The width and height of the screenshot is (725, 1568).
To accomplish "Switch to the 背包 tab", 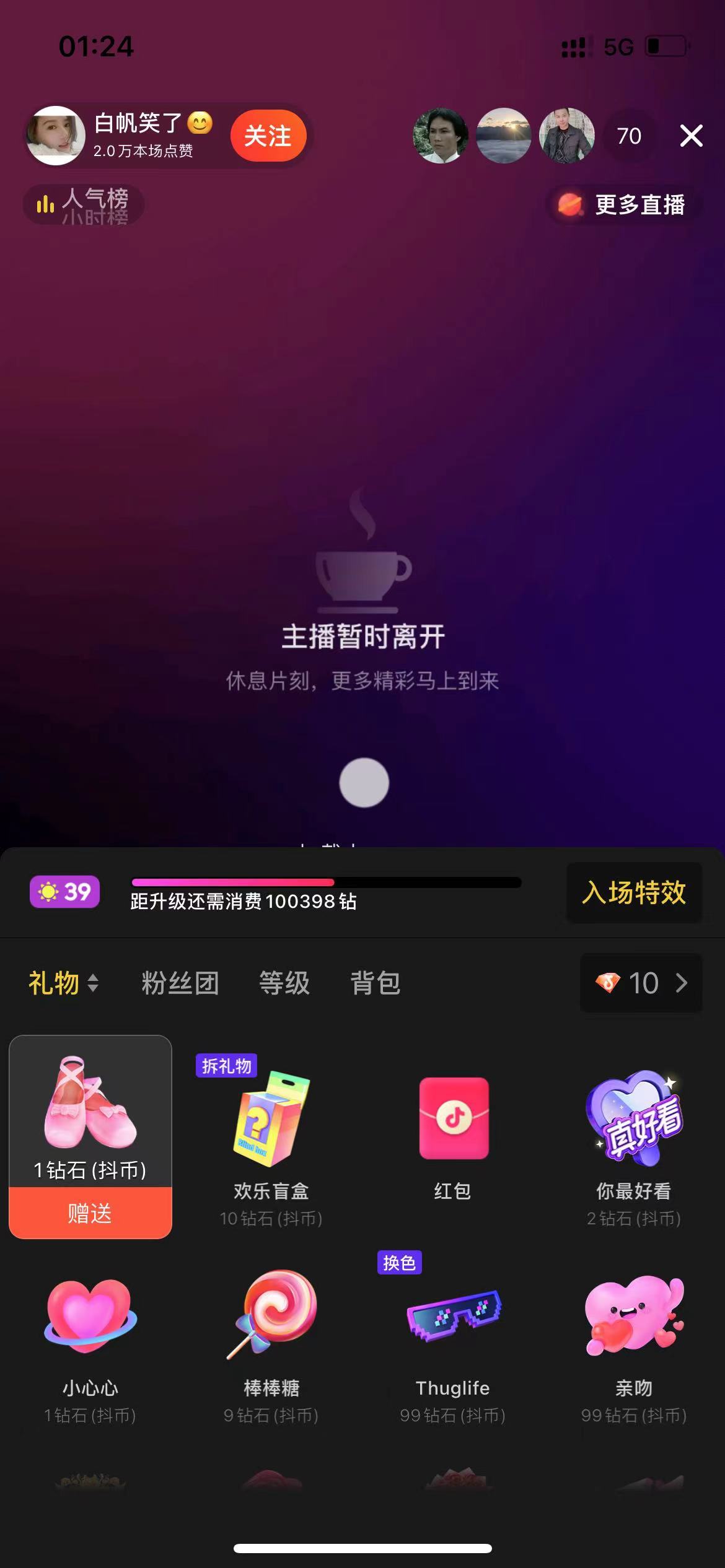I will 375,983.
